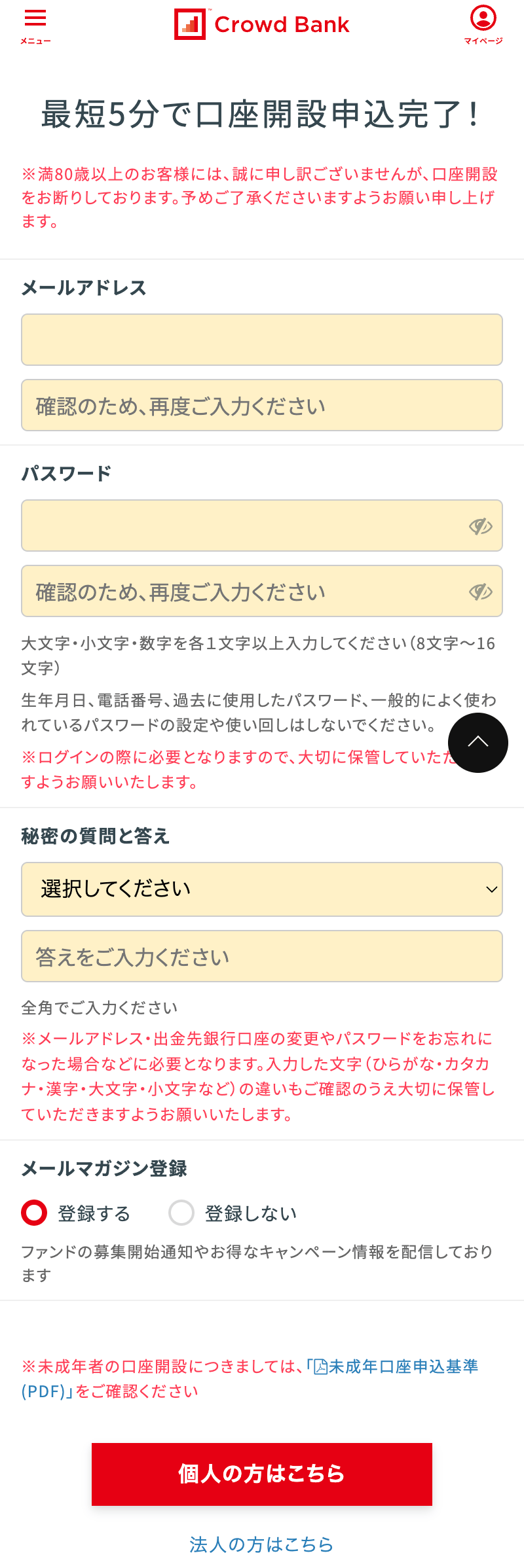Tap the secret answer input field
The width and height of the screenshot is (524, 1568).
pyautogui.click(x=262, y=956)
